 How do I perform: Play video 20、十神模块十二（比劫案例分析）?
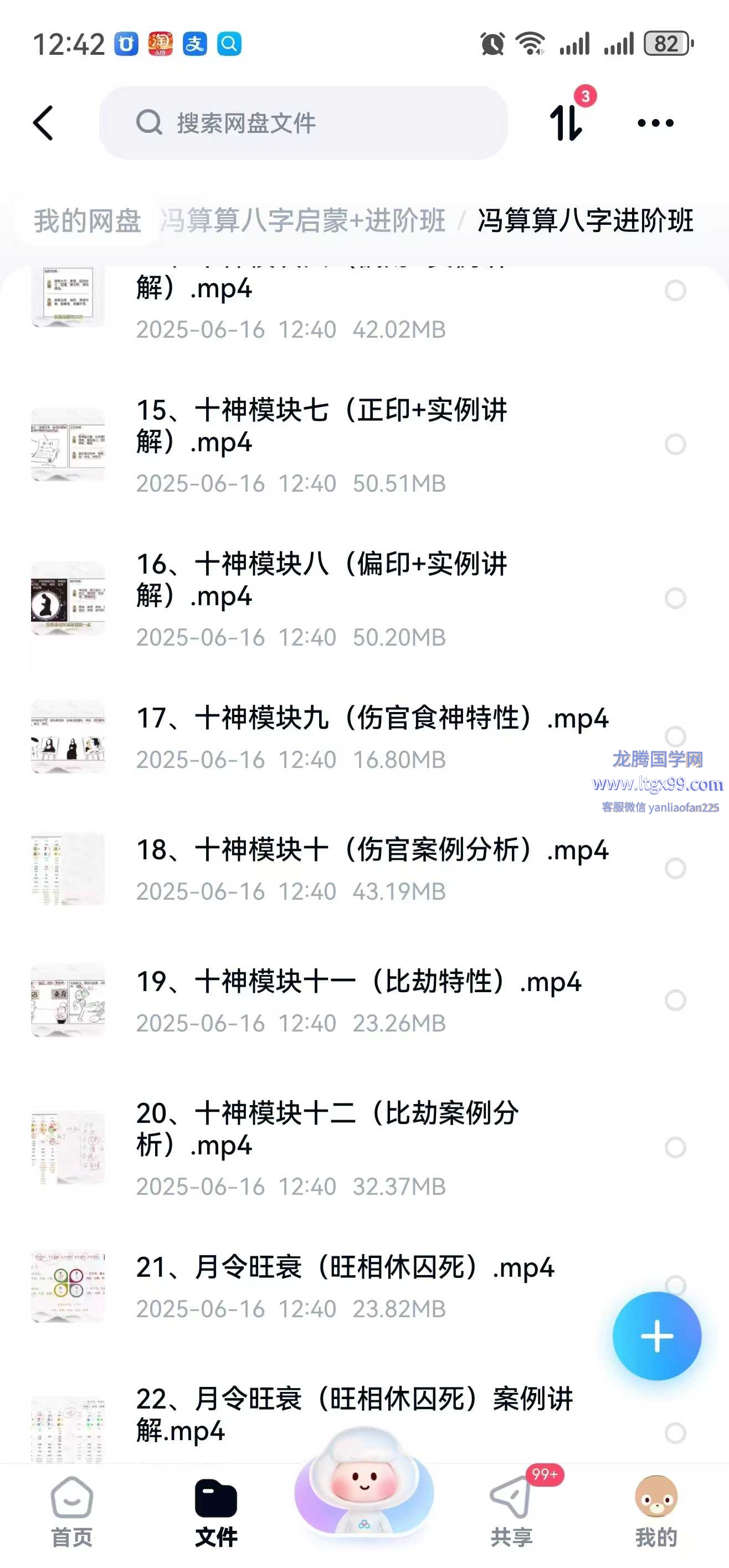(327, 1129)
